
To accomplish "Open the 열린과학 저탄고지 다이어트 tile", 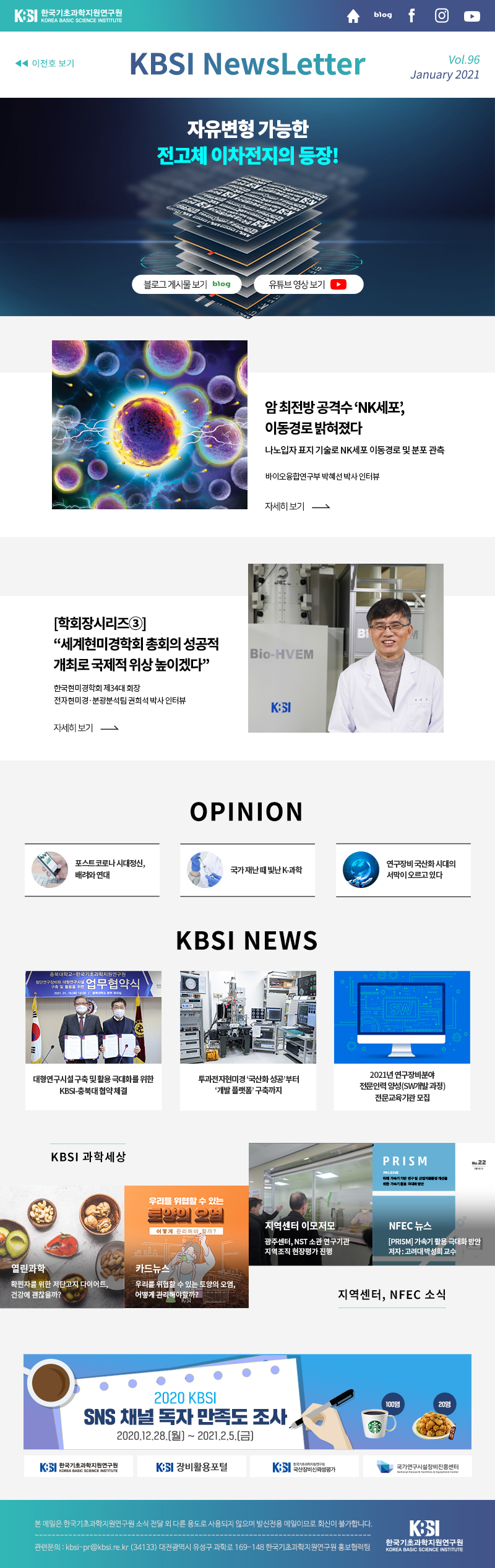I will tap(62, 1247).
